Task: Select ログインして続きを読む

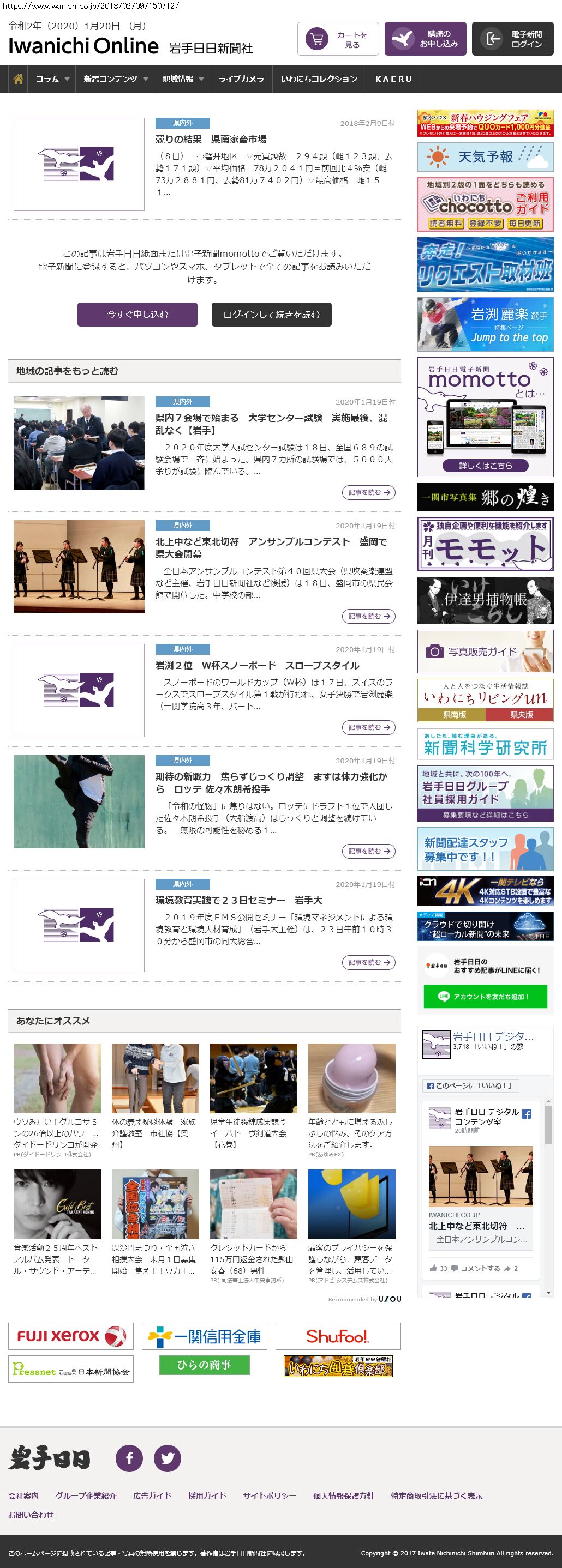Action: pyautogui.click(x=272, y=315)
